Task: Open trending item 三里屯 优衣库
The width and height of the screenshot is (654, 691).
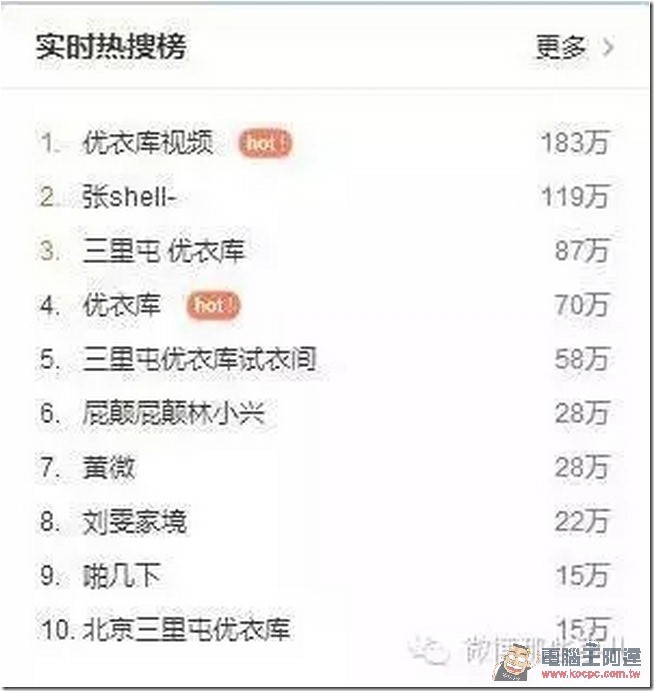Action: point(164,251)
